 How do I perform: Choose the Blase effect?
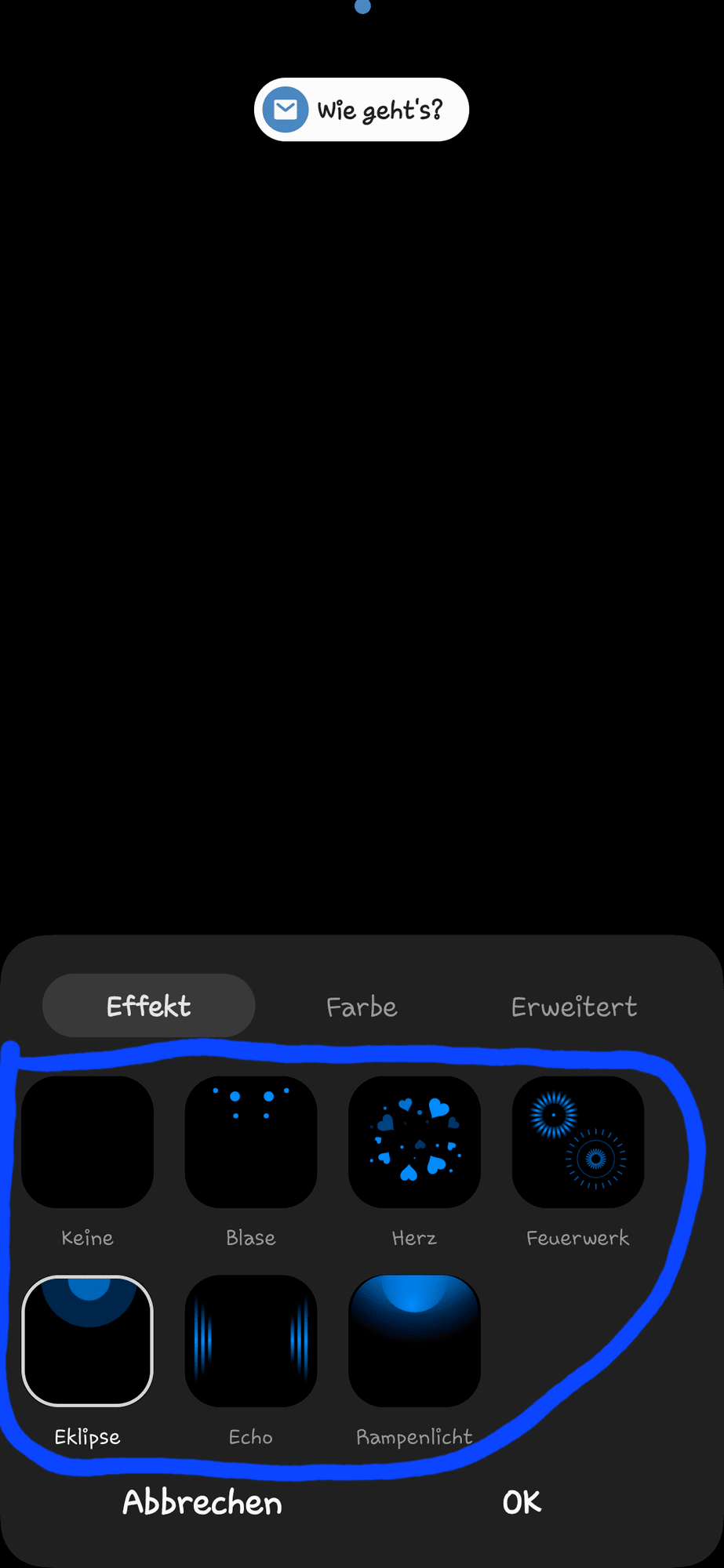(251, 1142)
